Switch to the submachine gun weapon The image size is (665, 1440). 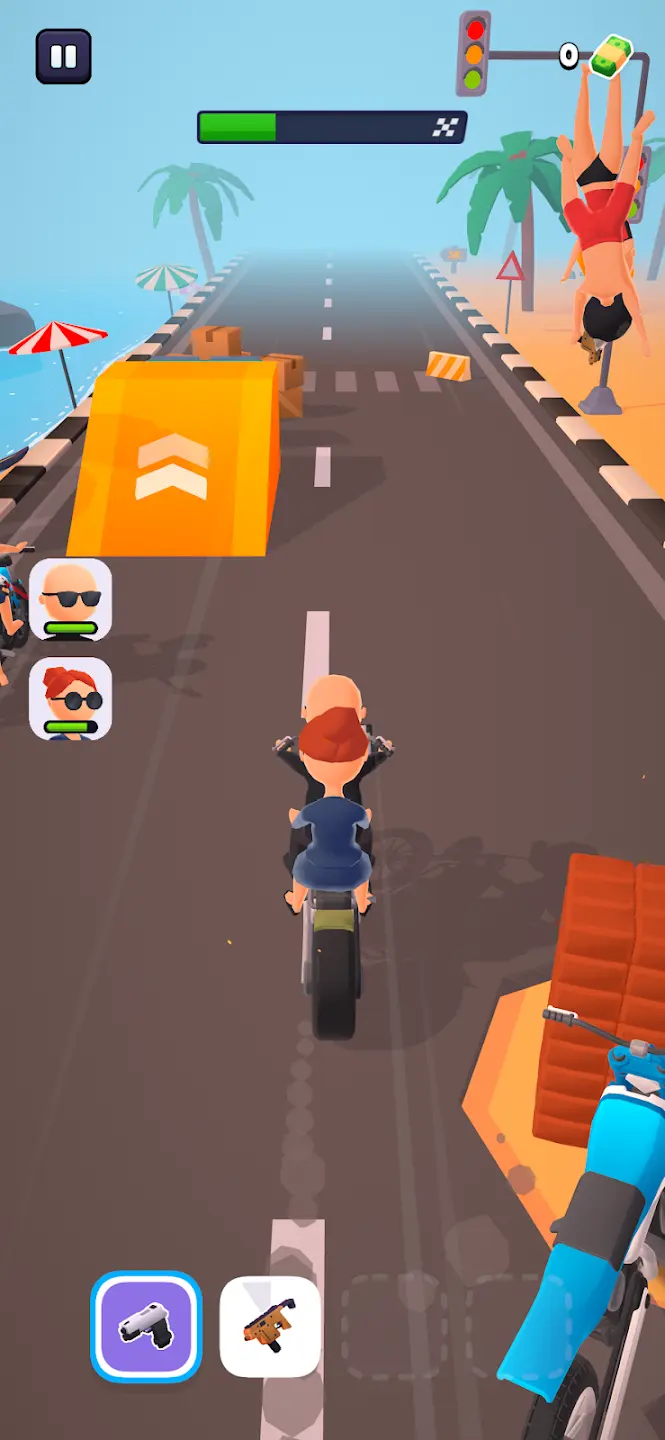point(270,1326)
